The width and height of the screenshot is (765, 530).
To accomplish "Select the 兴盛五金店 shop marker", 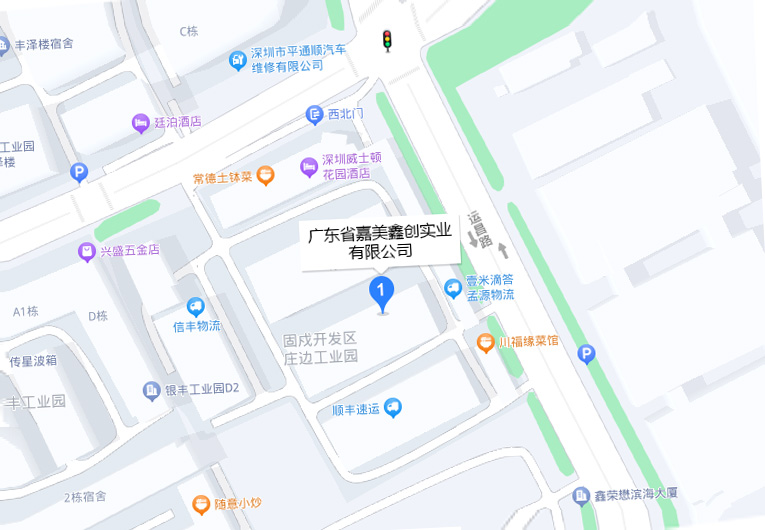I will click(88, 251).
